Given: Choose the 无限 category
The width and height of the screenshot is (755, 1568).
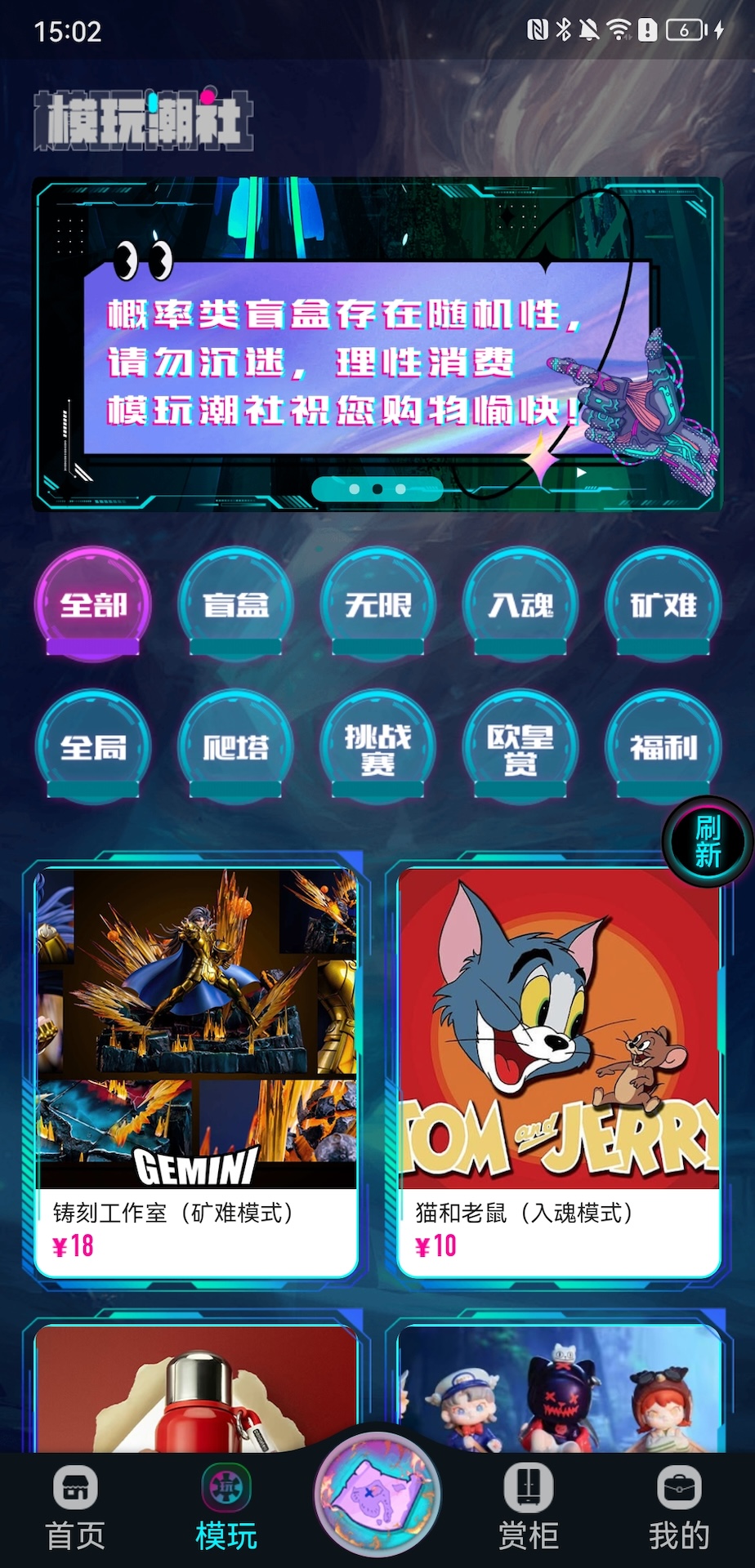Looking at the screenshot, I should click(377, 604).
